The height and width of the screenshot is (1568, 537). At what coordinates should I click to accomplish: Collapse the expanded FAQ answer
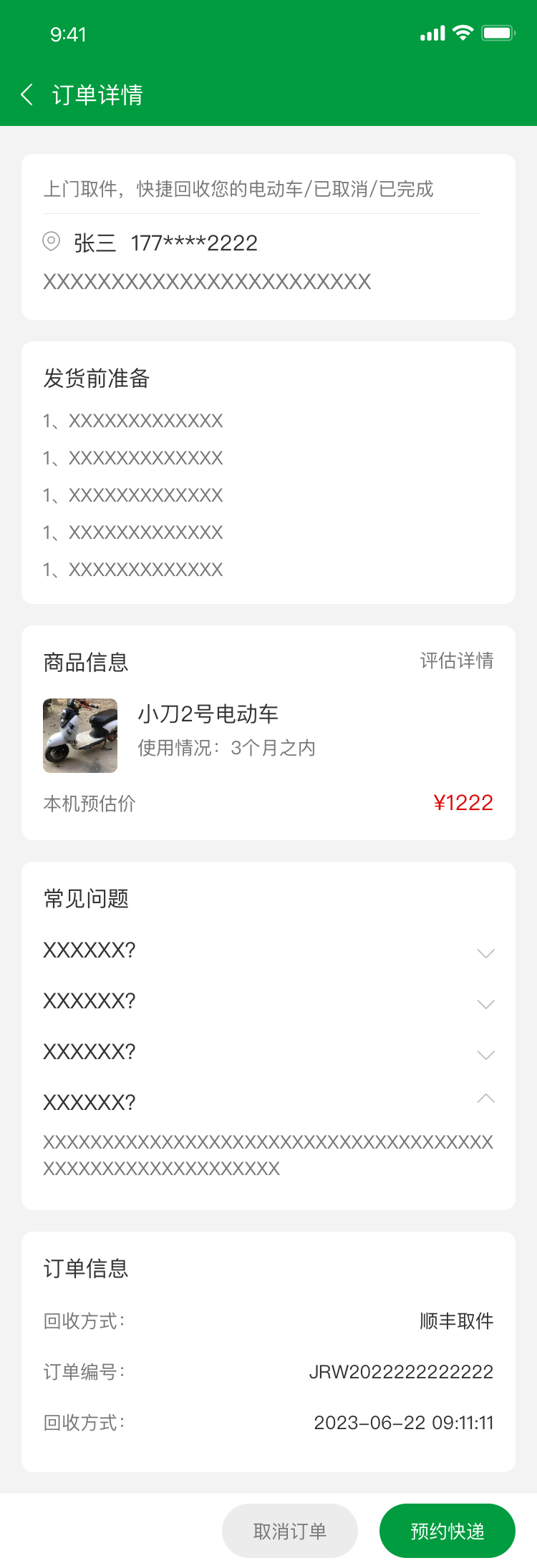click(x=485, y=1099)
